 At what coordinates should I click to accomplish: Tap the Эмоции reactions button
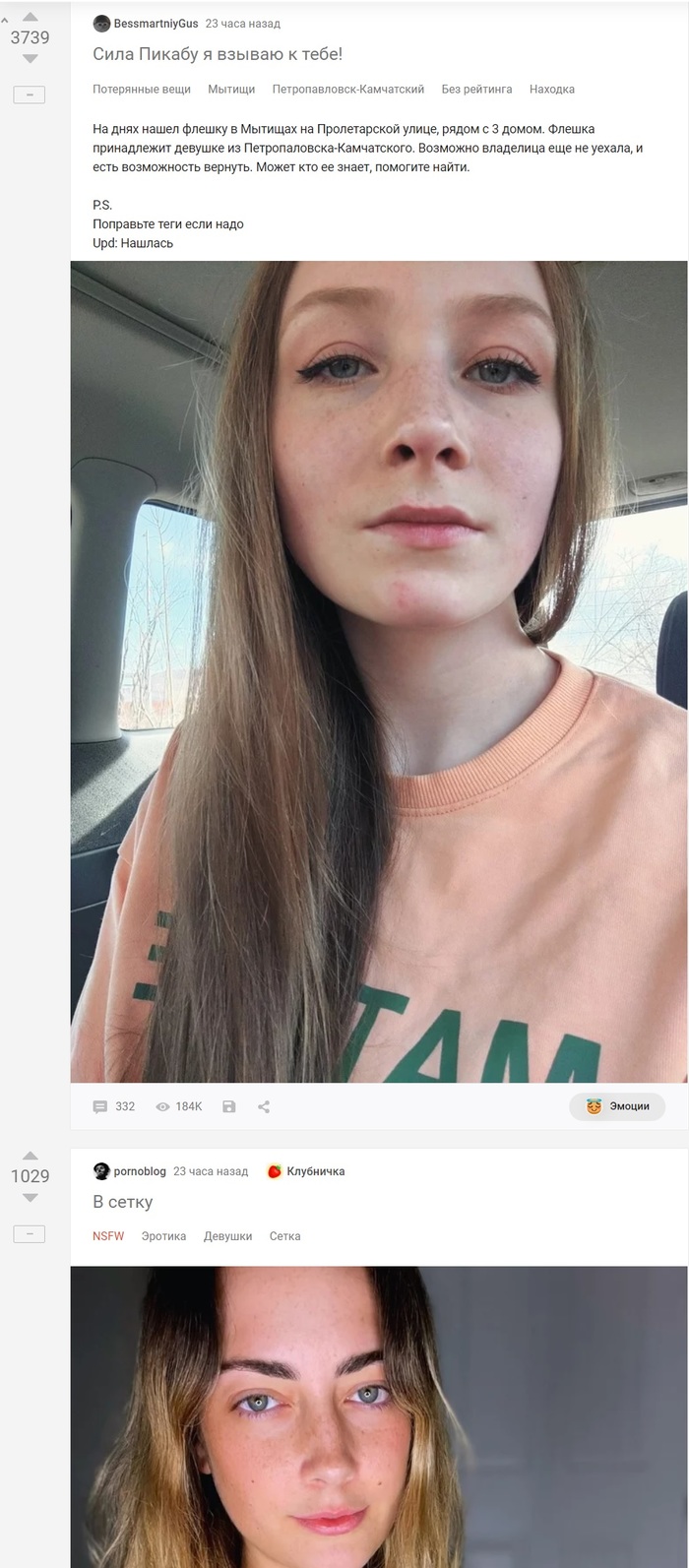617,1106
